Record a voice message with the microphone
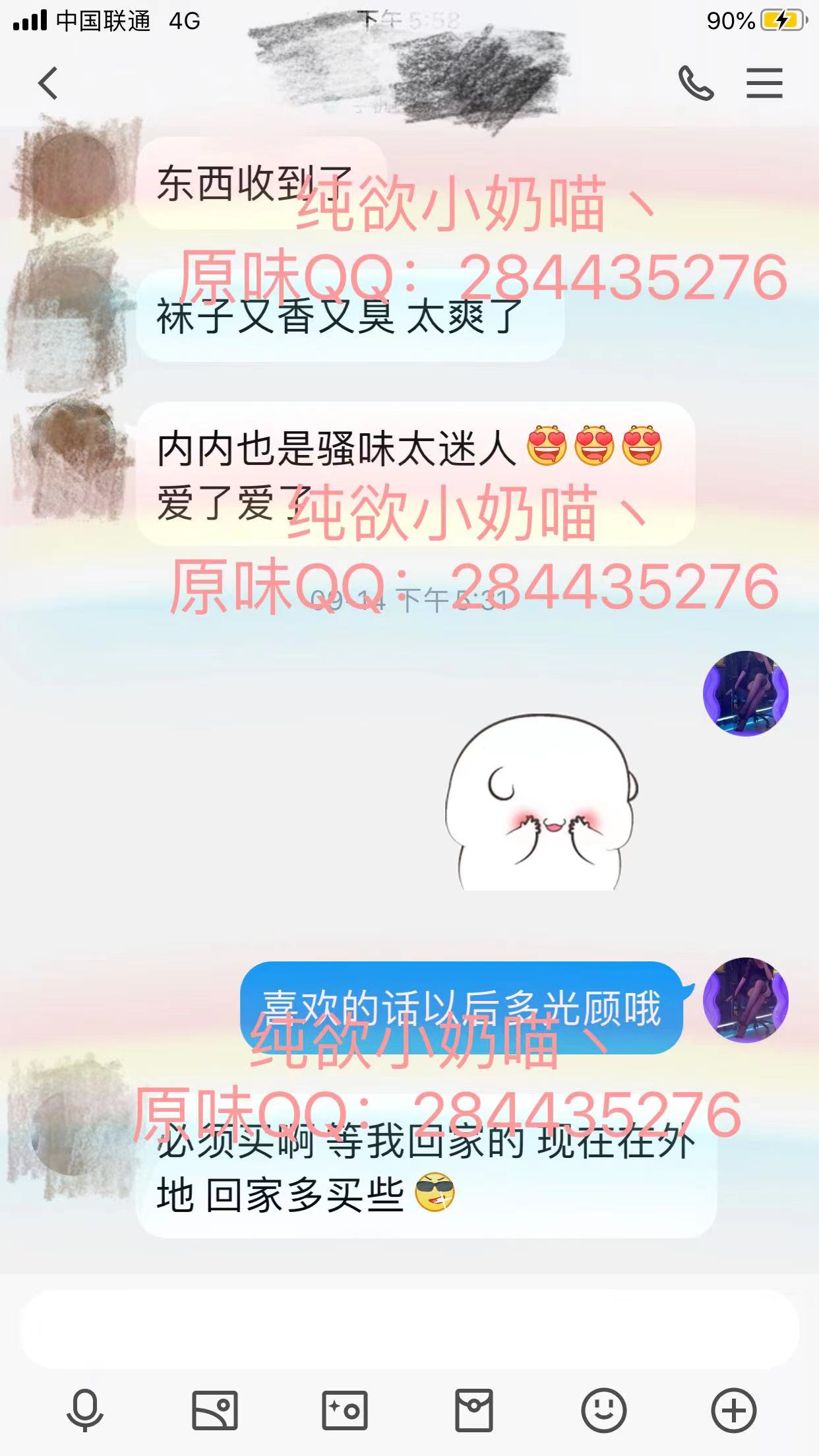 pyautogui.click(x=85, y=1410)
